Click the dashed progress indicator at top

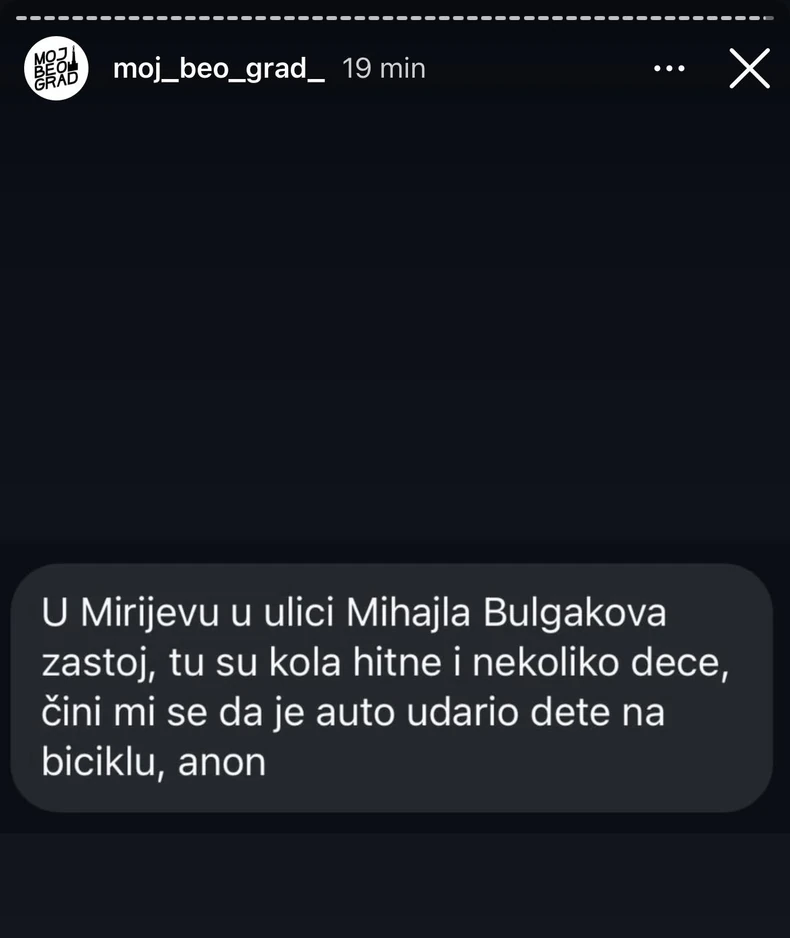pos(395,15)
